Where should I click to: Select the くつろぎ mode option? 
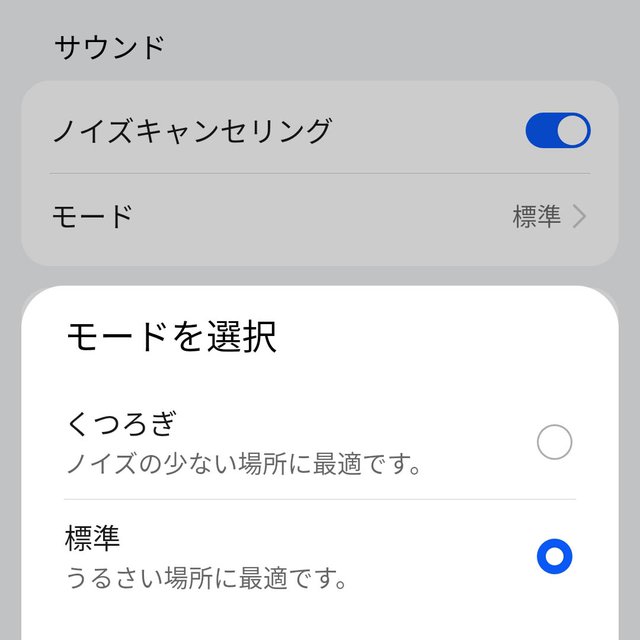pyautogui.click(x=554, y=442)
